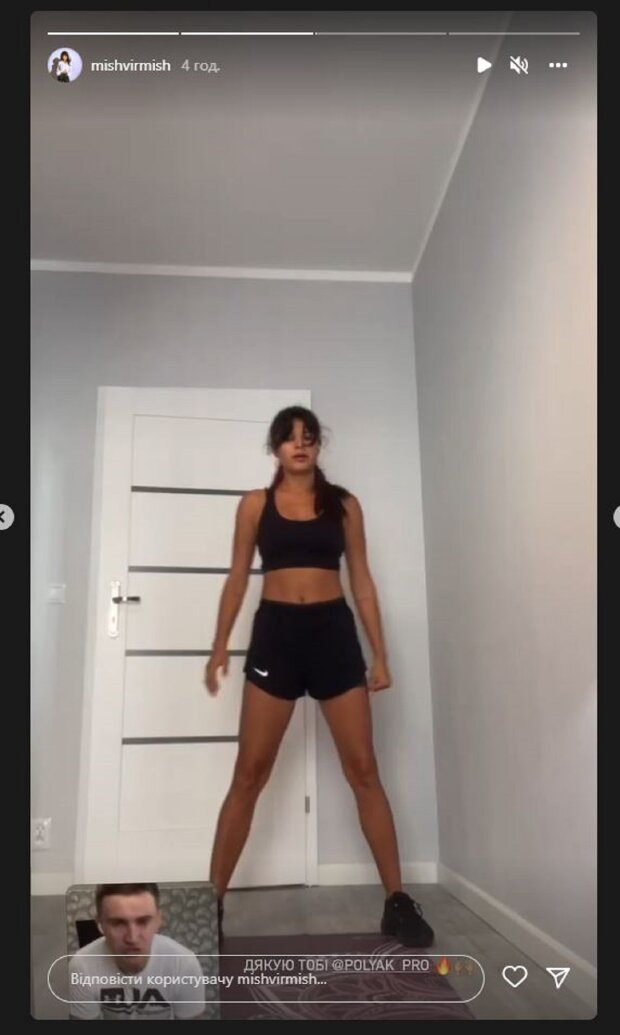Resume playback of the story
The image size is (620, 1035).
pyautogui.click(x=484, y=65)
